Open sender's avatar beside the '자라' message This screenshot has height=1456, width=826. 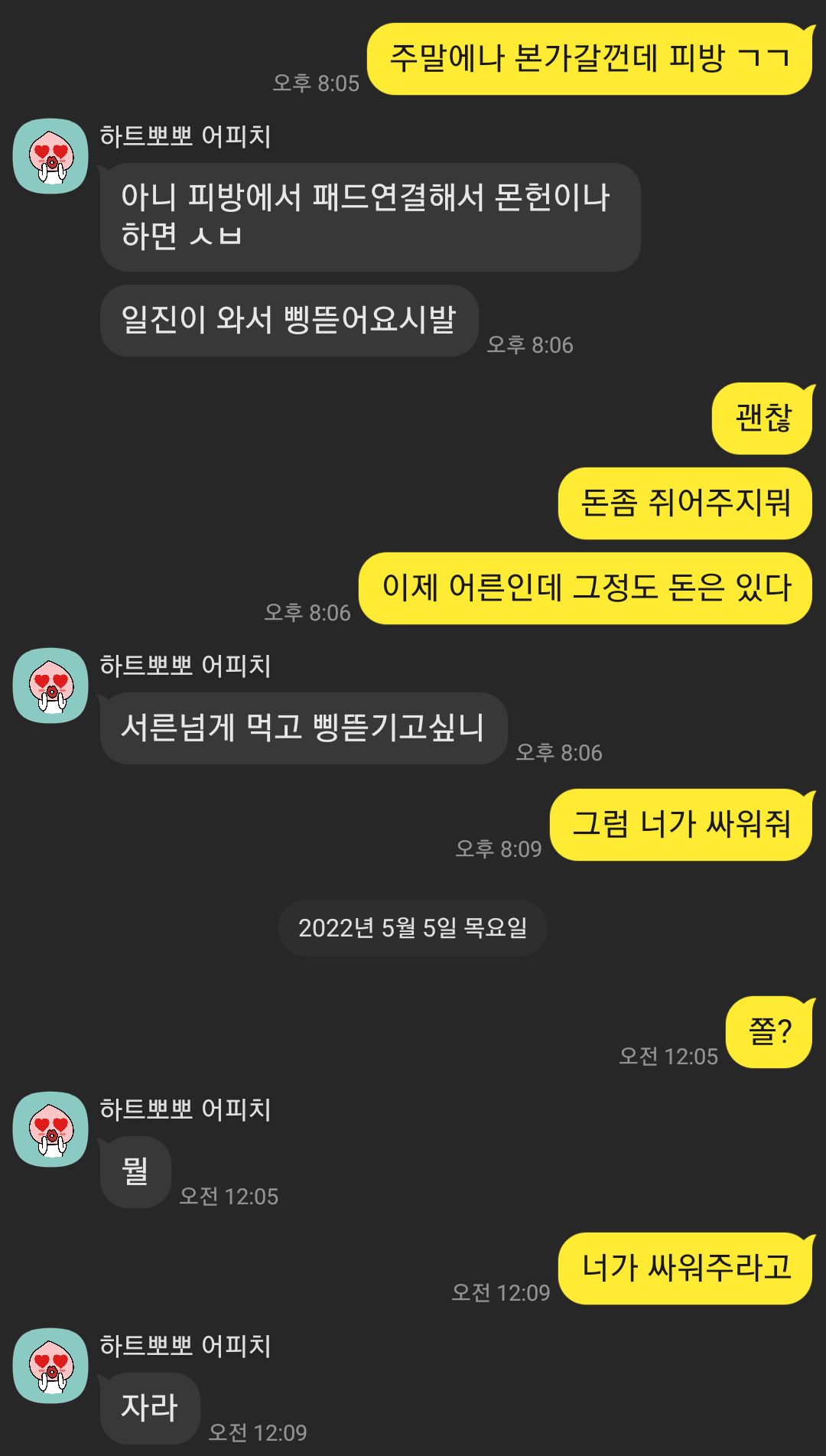(50, 1366)
